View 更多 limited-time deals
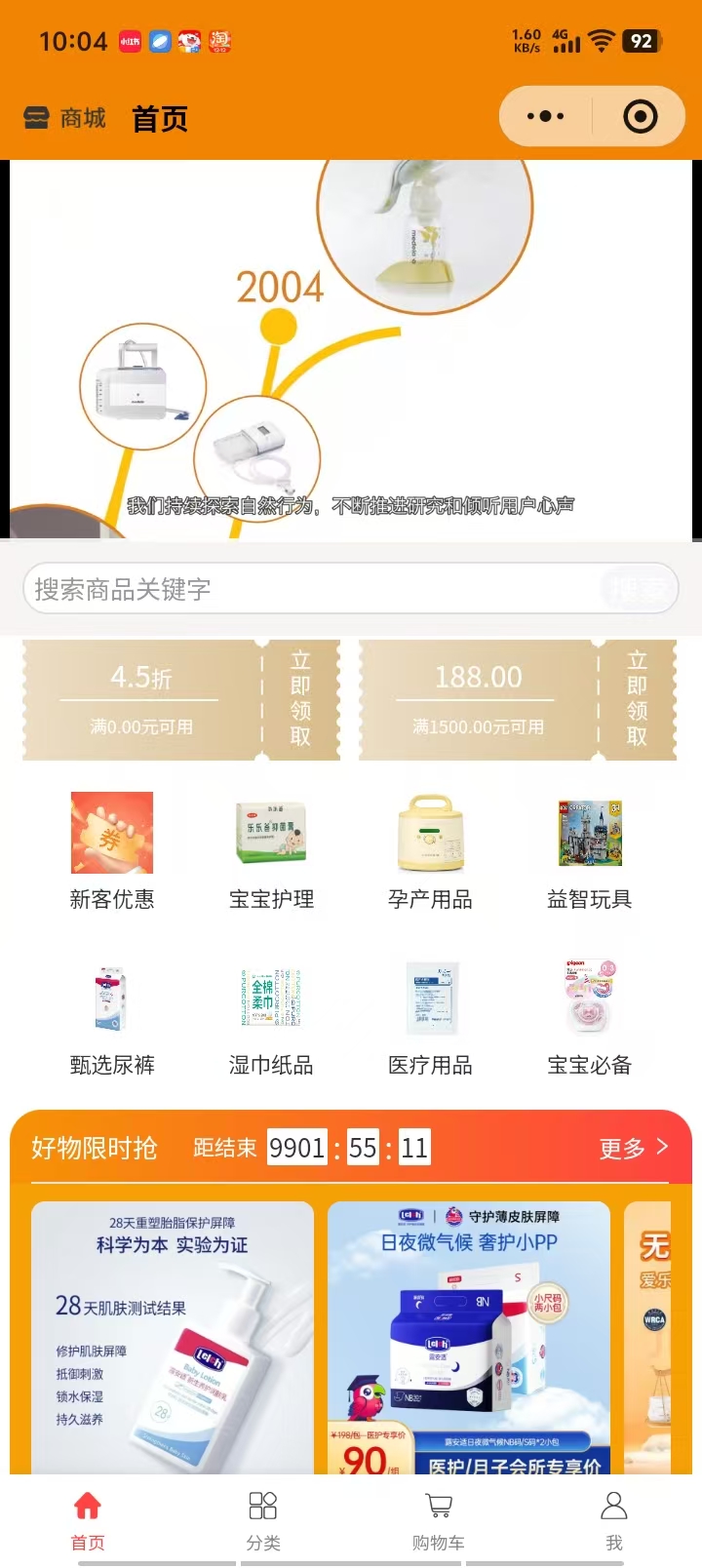 (x=633, y=1148)
